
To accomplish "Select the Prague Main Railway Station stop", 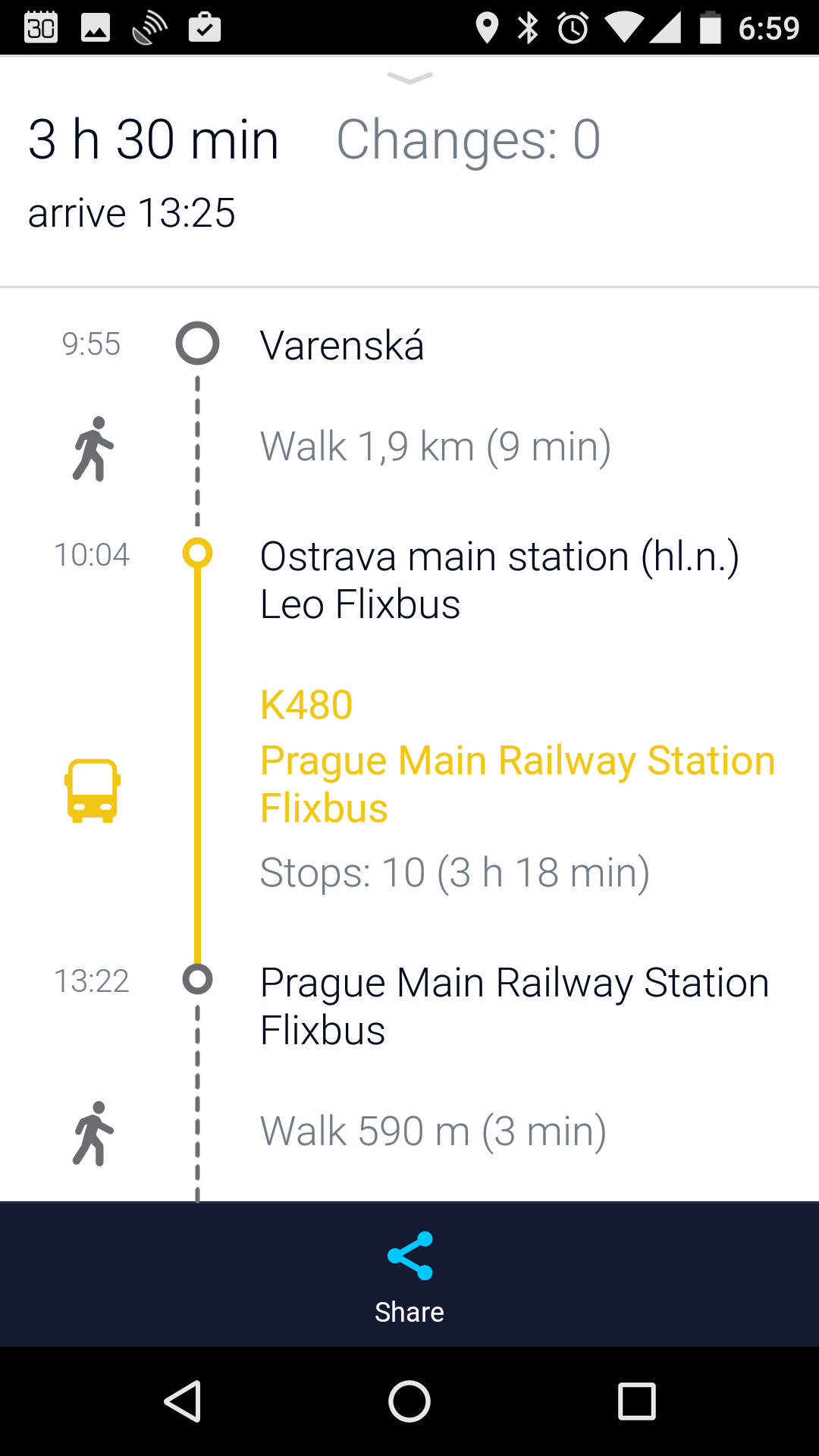I will tap(513, 1006).
